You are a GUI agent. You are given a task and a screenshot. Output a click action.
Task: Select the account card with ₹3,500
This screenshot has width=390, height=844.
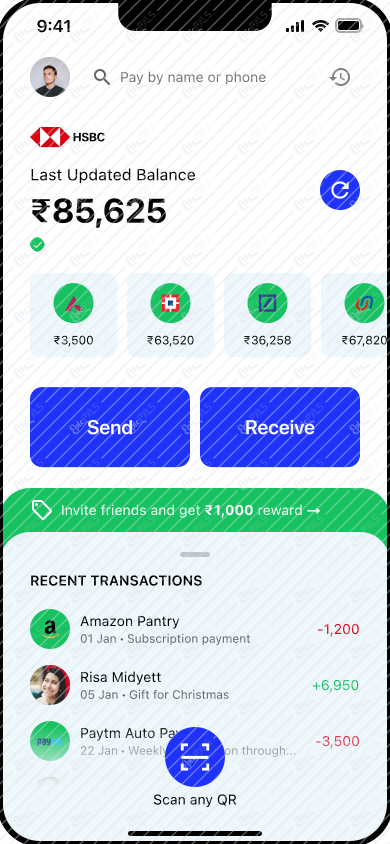coord(73,315)
